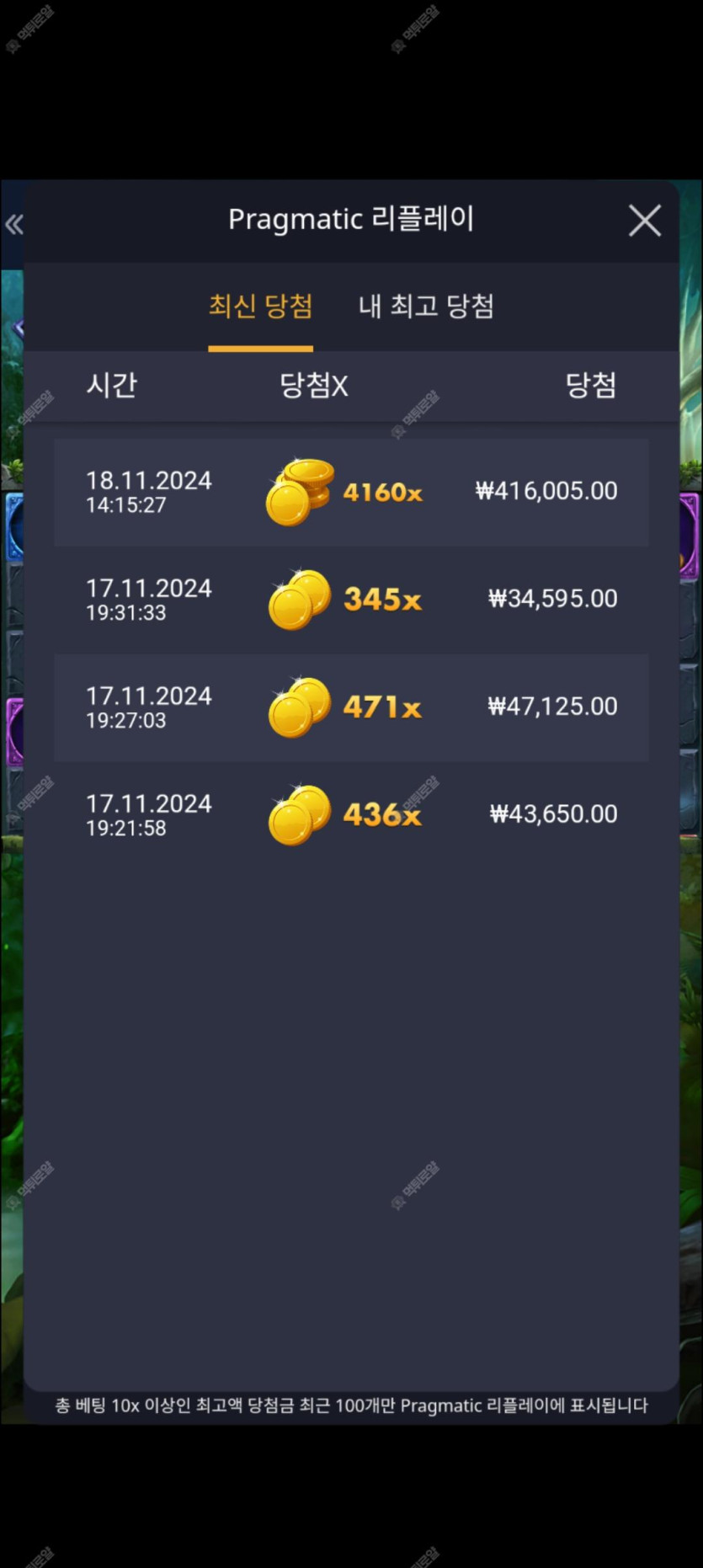
Task: Switch to the 내 최고 당첨 tab
Action: [426, 307]
